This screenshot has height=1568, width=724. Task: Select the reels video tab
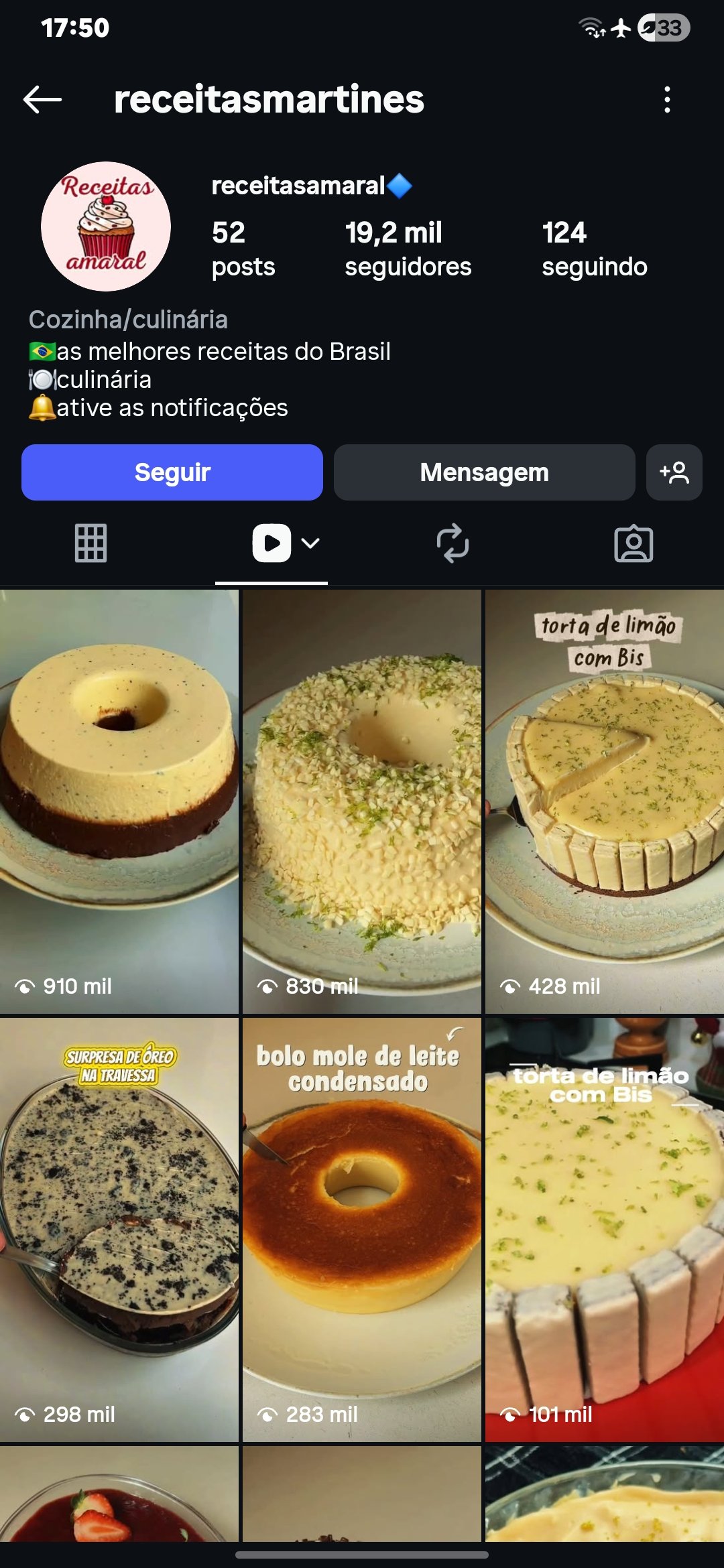pos(272,543)
